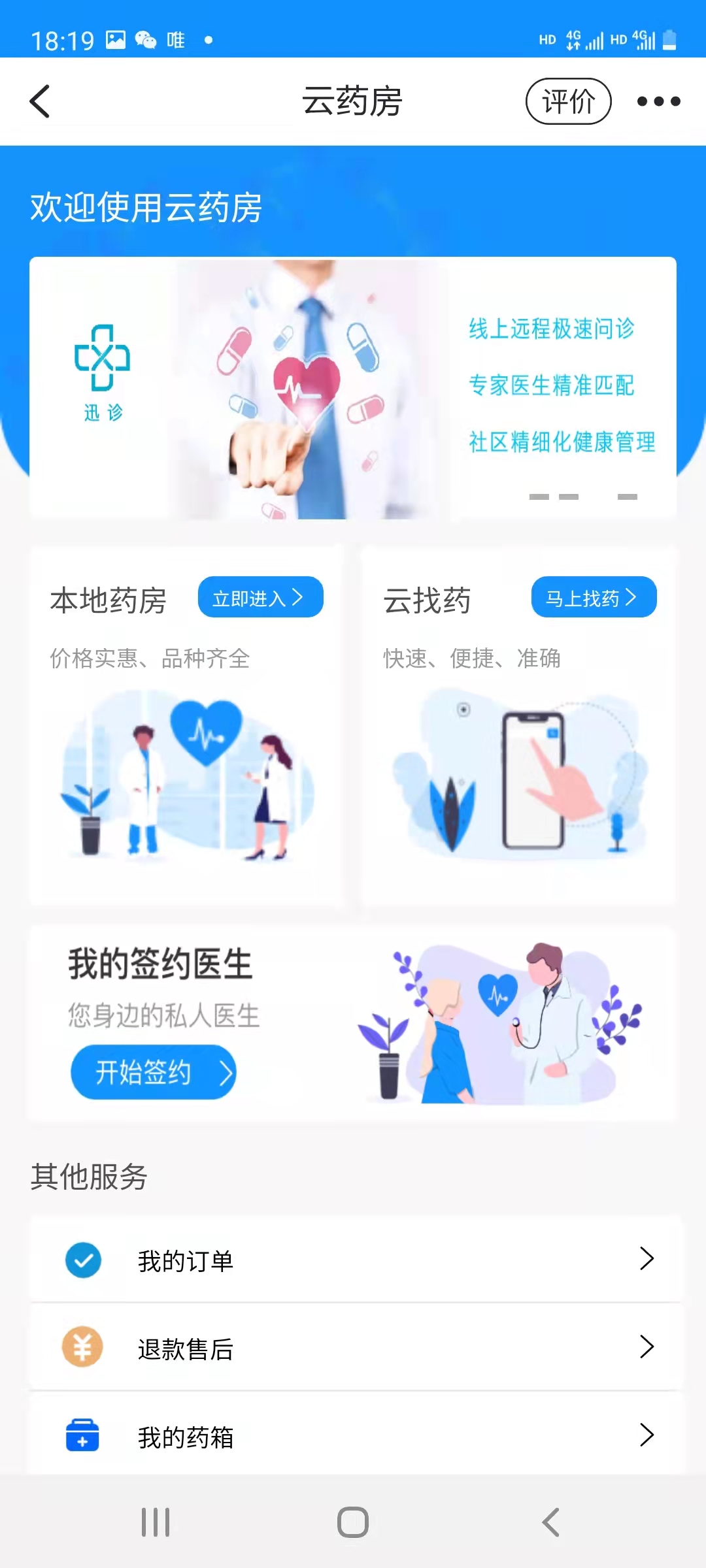Go back using the top-left arrow
Screen dimensions: 706x1568
[41, 101]
